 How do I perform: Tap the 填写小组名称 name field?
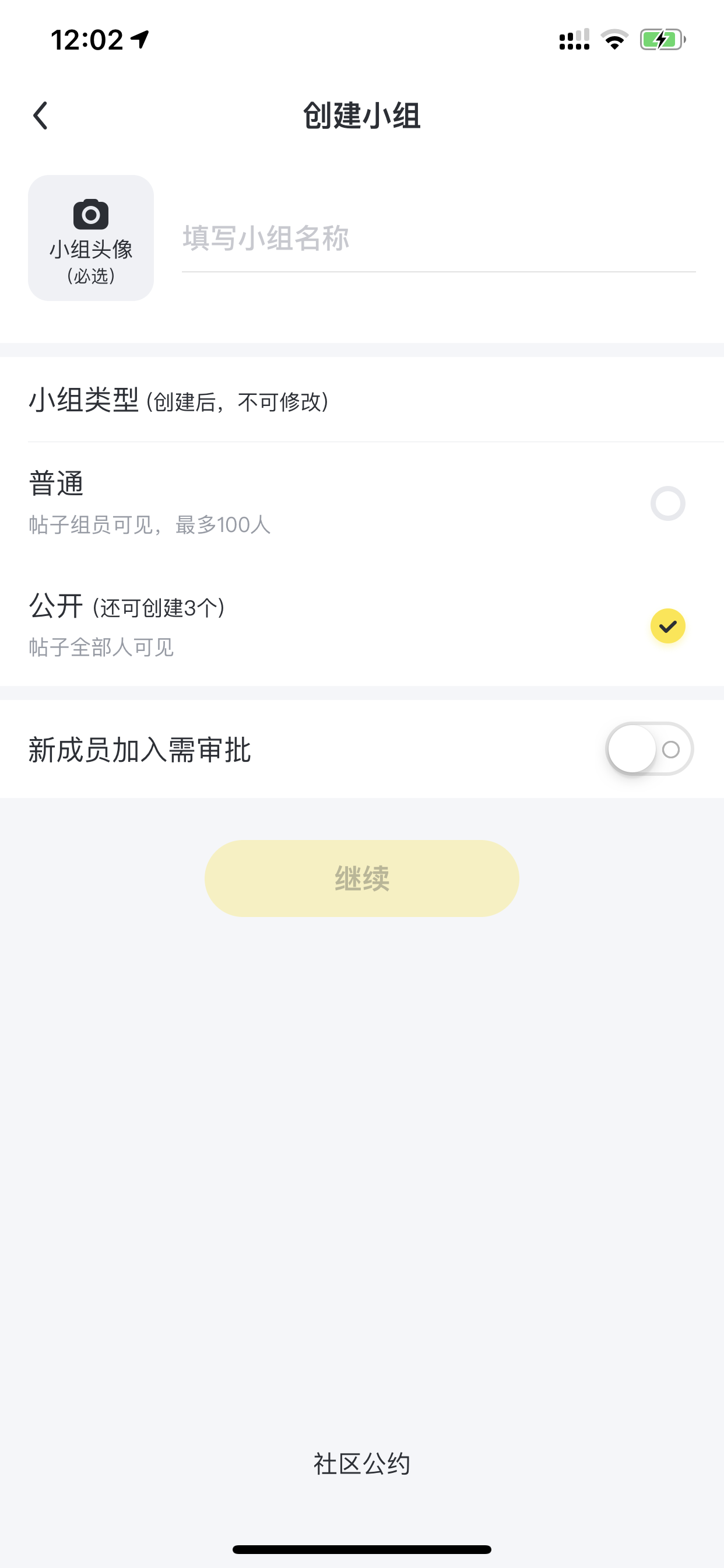click(438, 239)
